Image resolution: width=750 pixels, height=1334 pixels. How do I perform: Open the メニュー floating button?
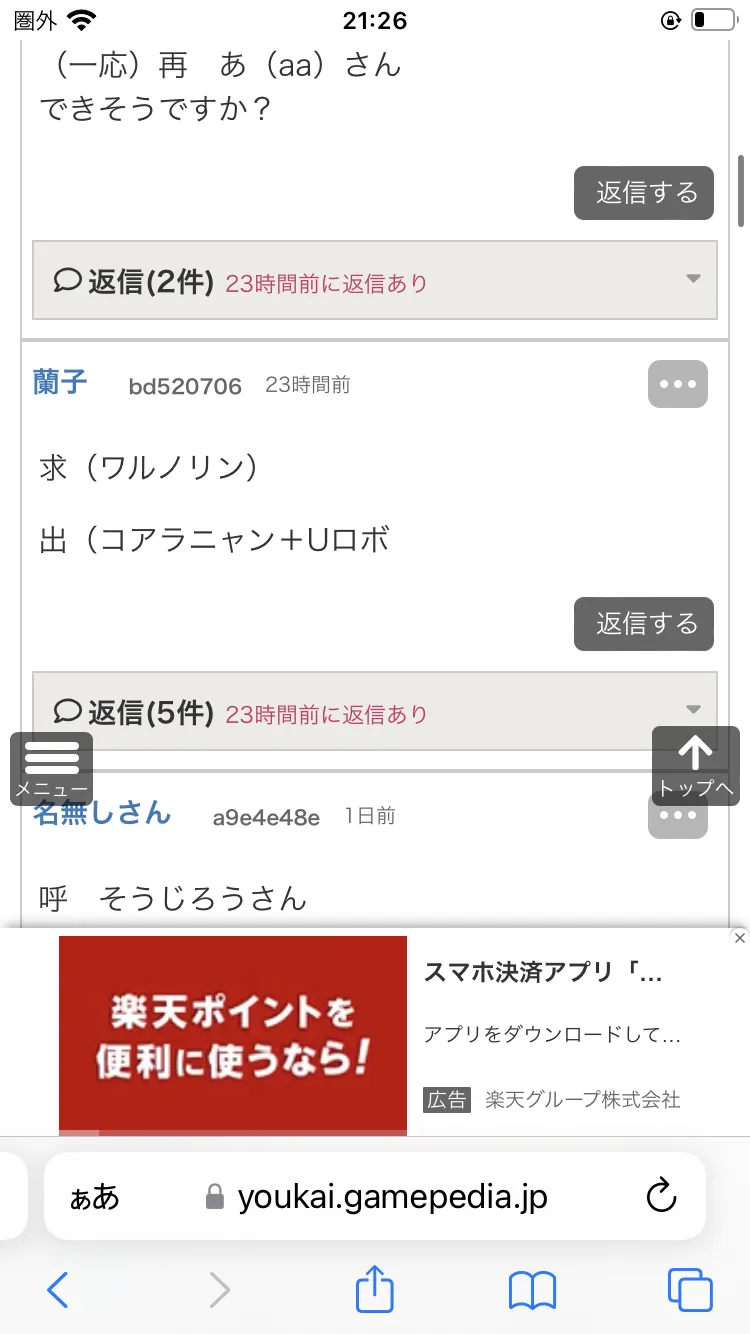pyautogui.click(x=51, y=769)
